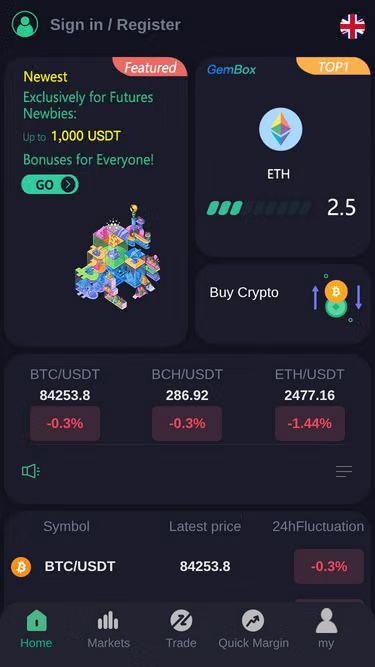The image size is (375, 667).
Task: Open the GemBox ETH card
Action: pos(283,157)
